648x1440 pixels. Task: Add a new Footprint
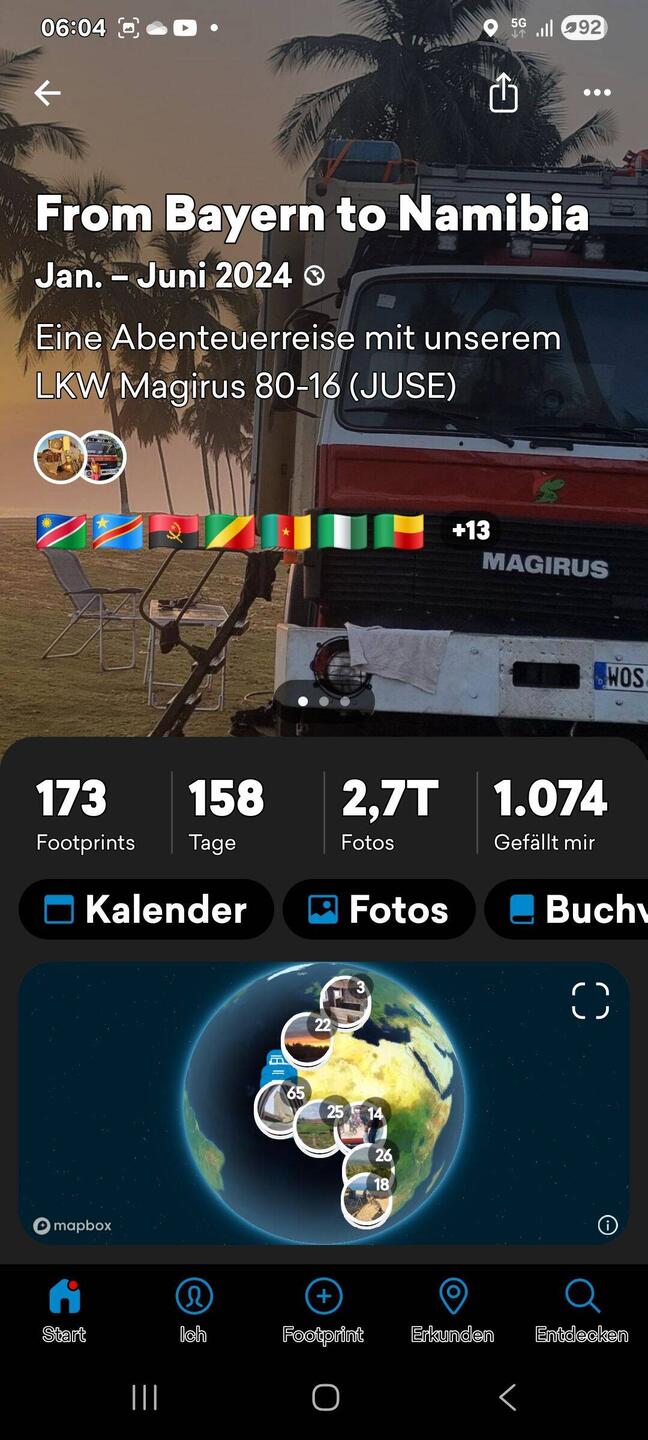pyautogui.click(x=323, y=1310)
